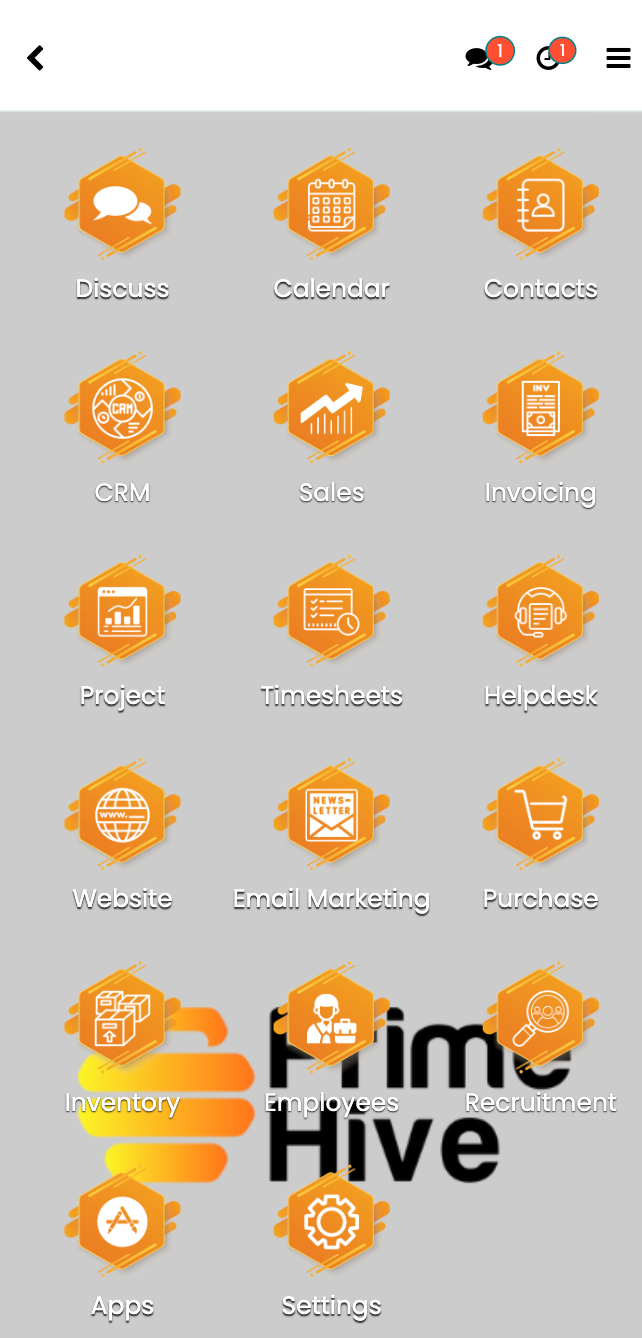Launch the Recruitment module
642x1338 pixels.
pos(540,1020)
